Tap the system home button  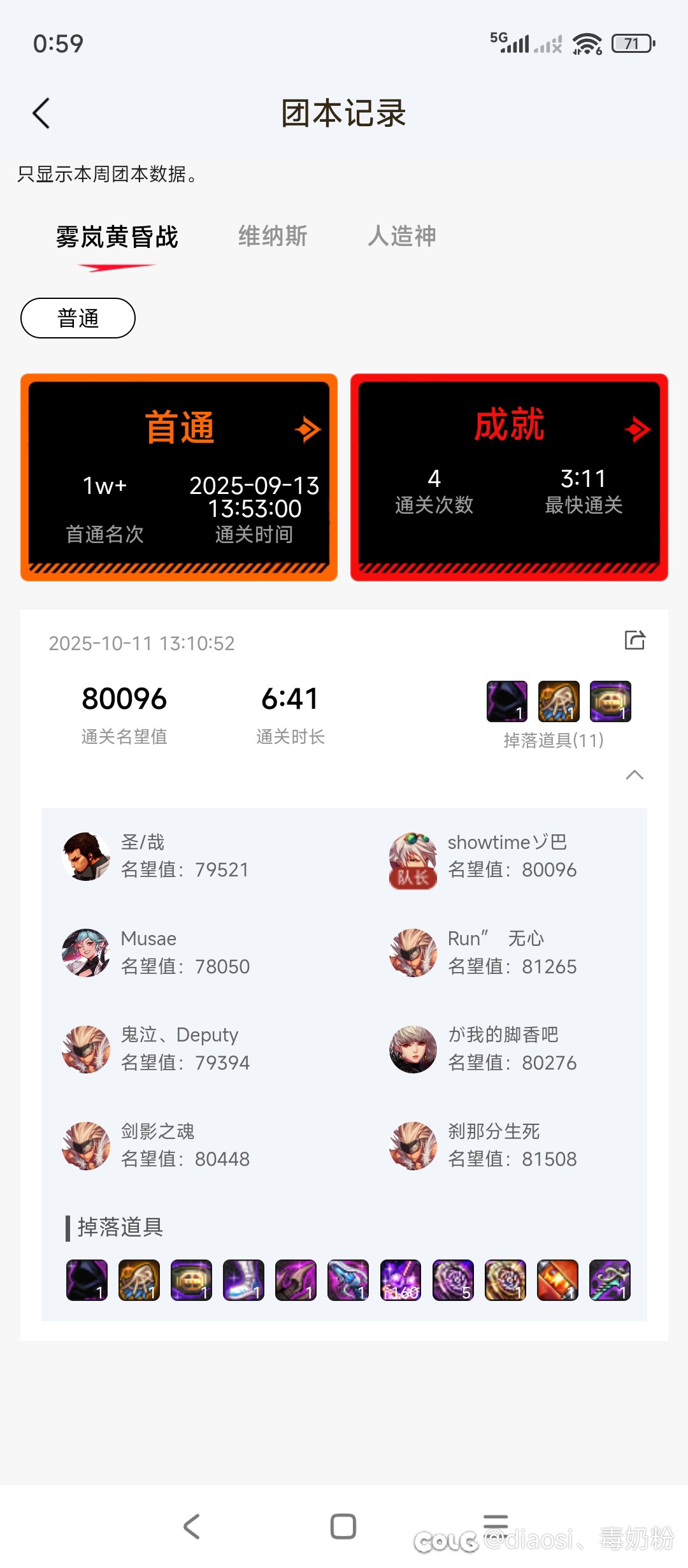pos(343,1527)
